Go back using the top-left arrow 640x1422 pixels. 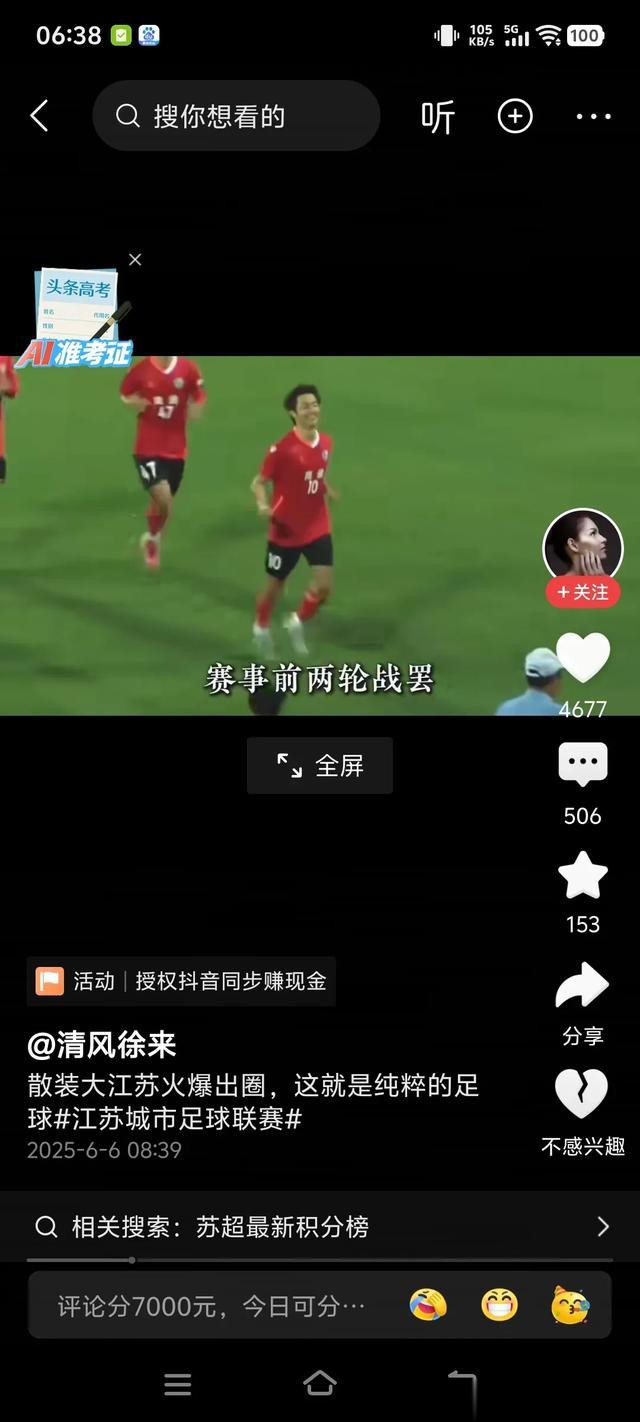coord(39,116)
